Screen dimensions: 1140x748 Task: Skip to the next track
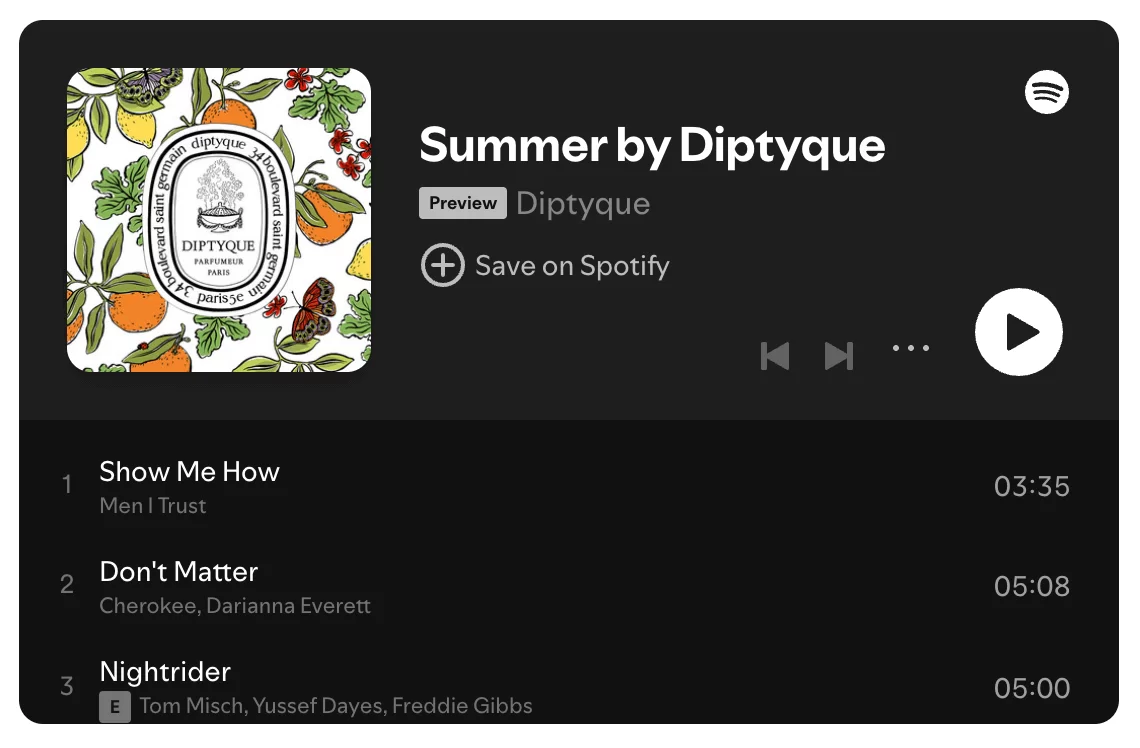(x=838, y=356)
